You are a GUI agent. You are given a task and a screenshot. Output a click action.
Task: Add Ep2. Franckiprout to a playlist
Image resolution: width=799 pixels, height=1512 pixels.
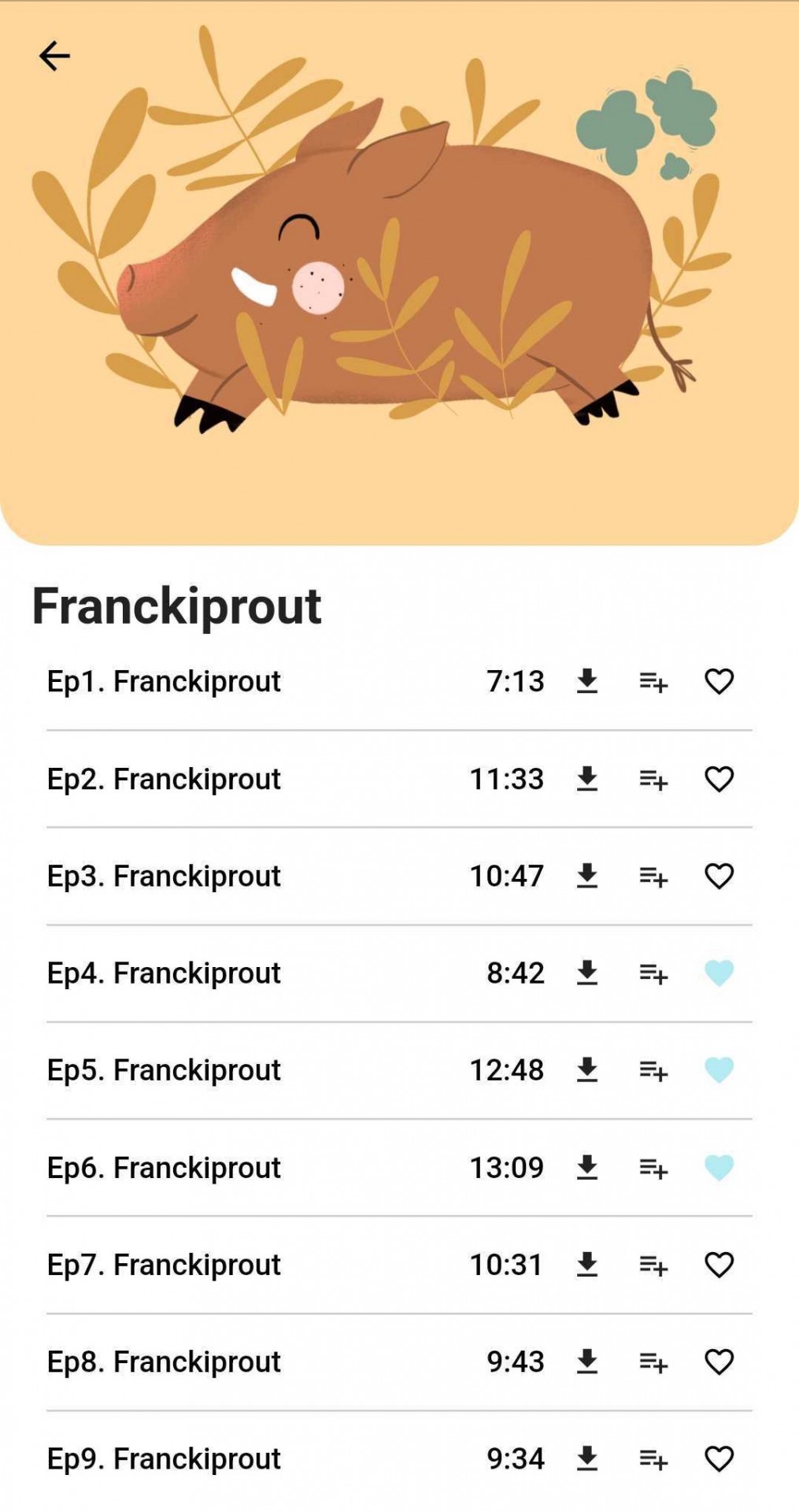(653, 779)
